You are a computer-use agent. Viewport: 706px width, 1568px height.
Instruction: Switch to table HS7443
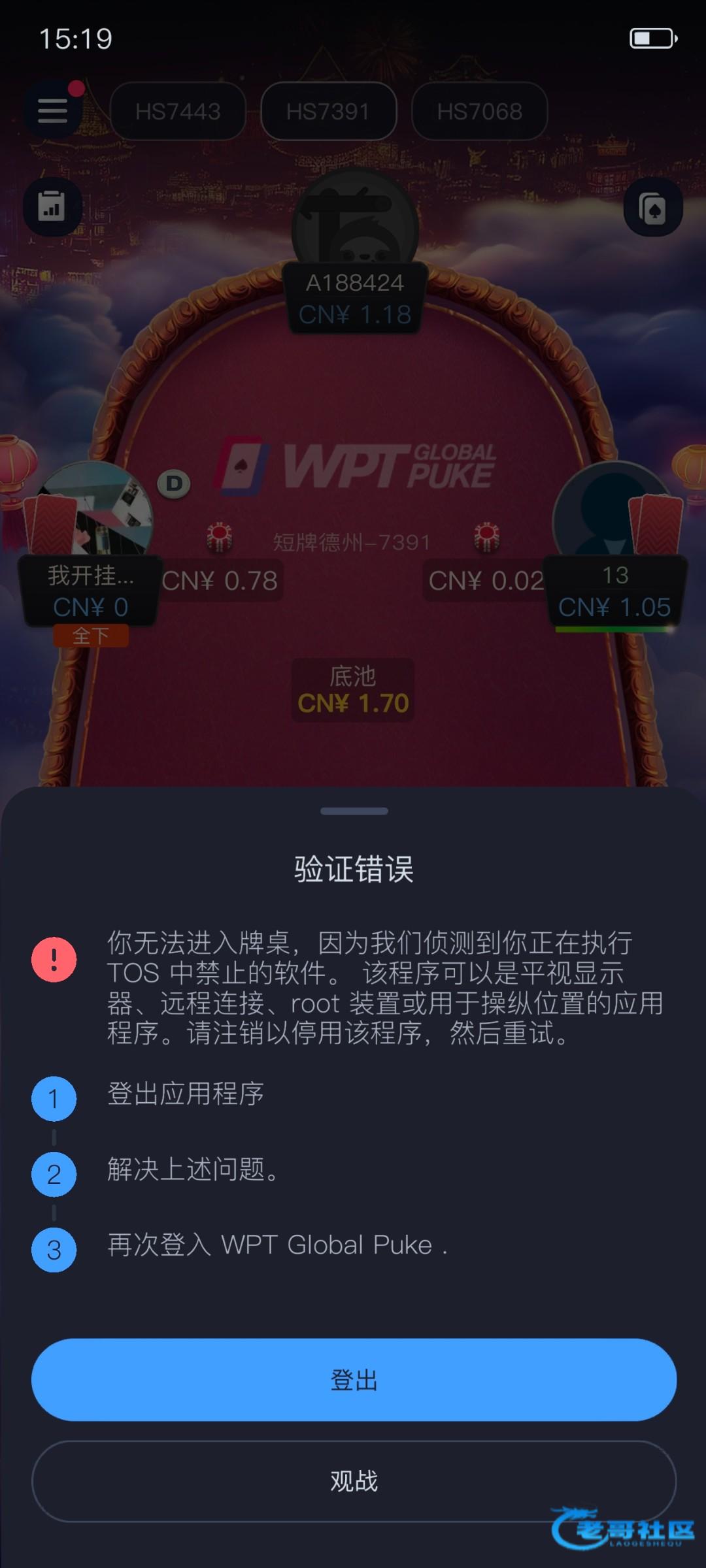178,111
